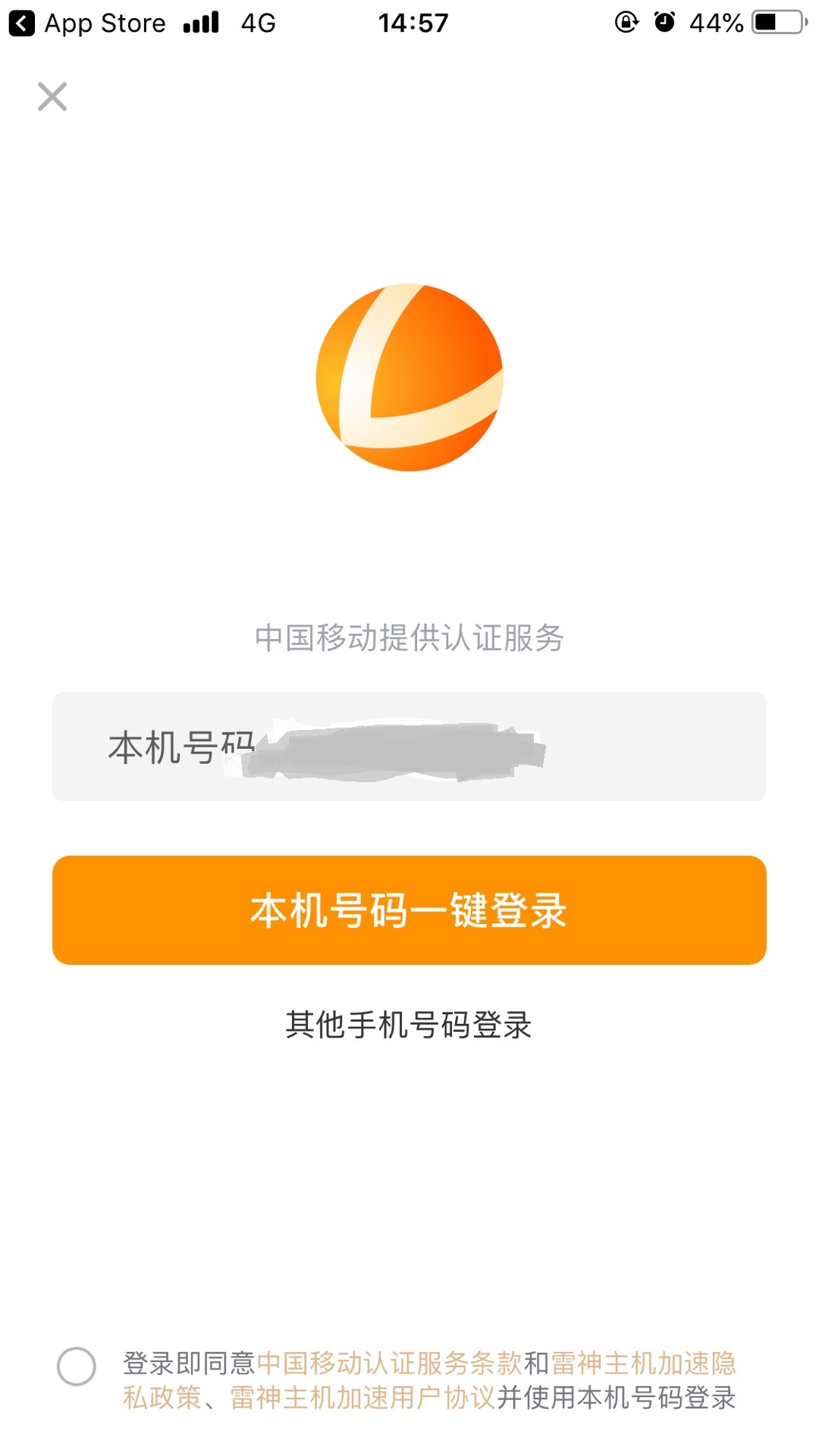Screen dimensions: 819x1456
Task: Tap the Leishen orange ball app logo
Action: 409,377
